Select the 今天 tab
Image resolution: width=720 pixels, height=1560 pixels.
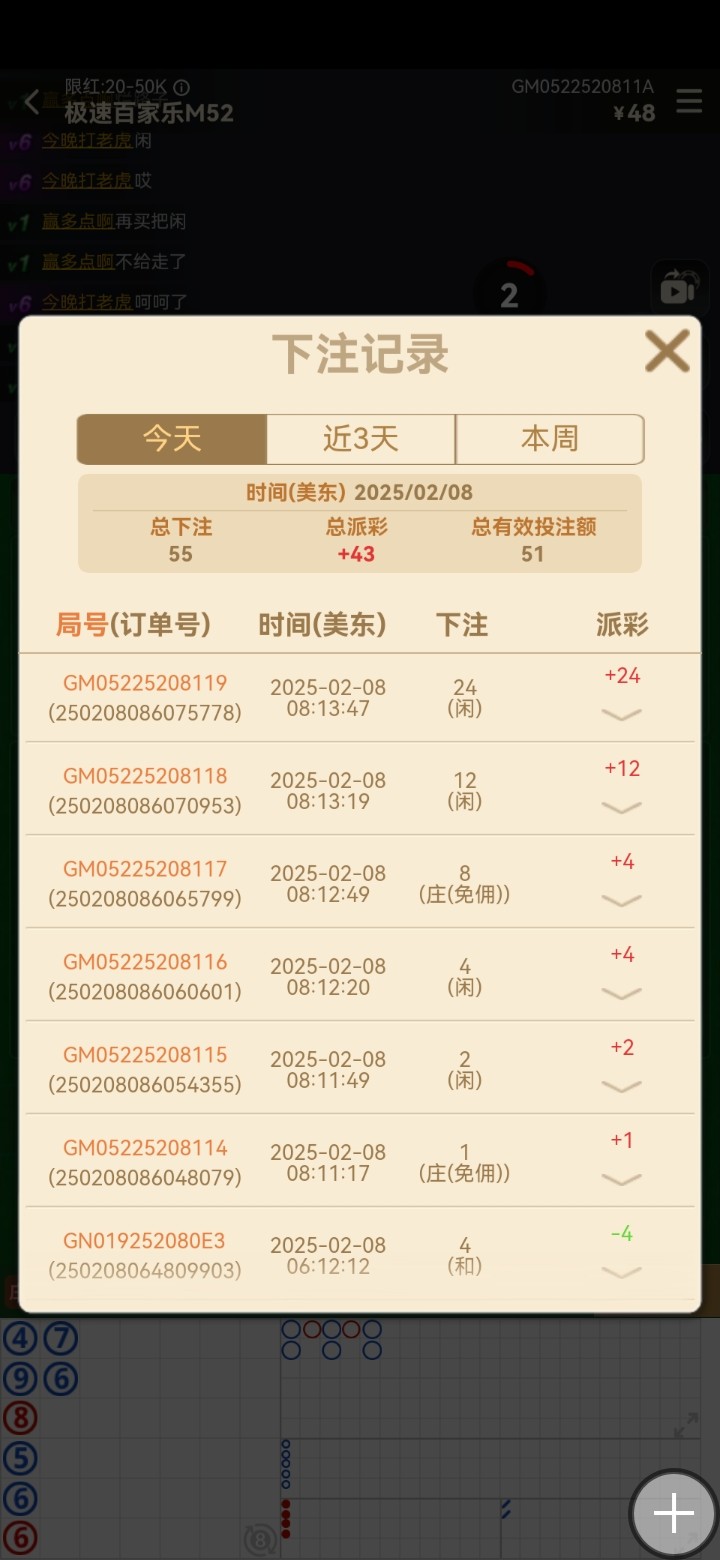coord(172,439)
